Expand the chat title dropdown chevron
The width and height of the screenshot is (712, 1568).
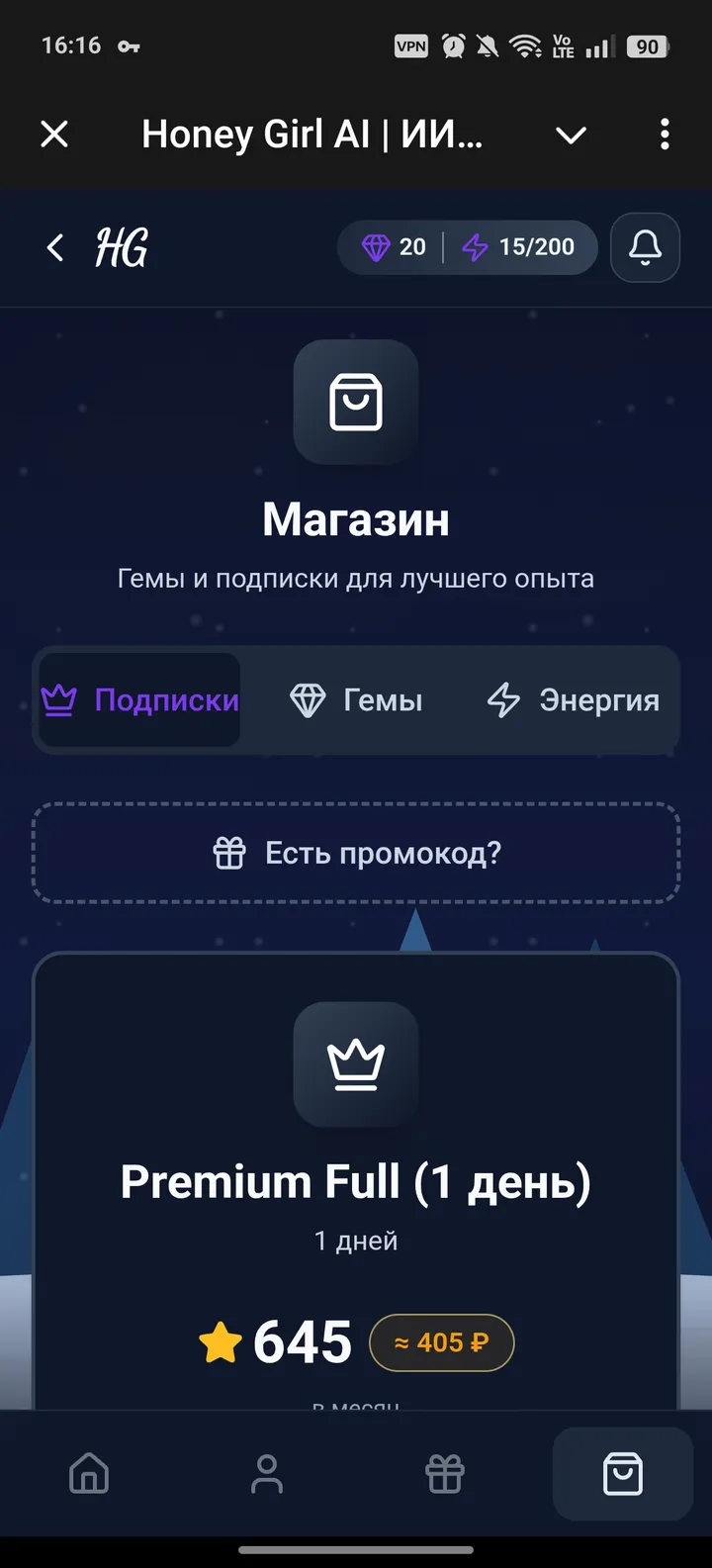click(x=572, y=135)
